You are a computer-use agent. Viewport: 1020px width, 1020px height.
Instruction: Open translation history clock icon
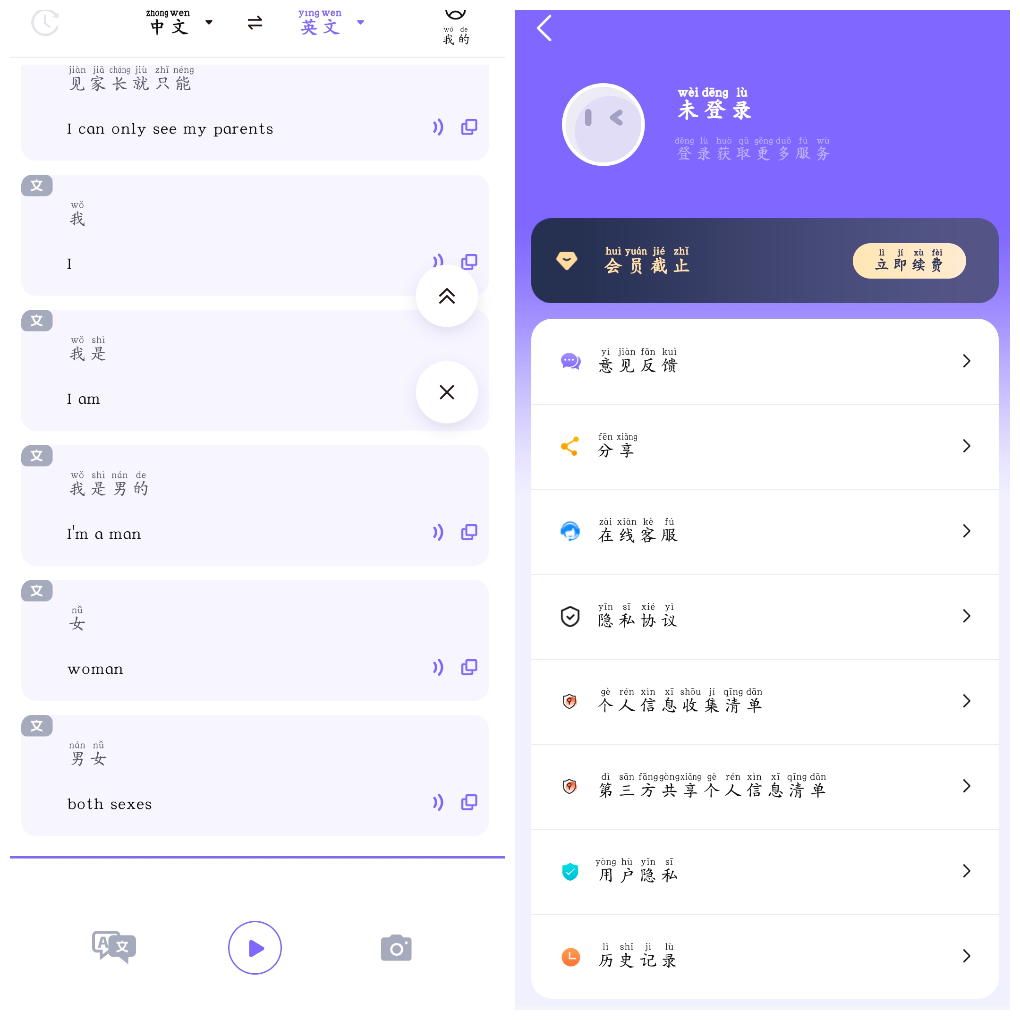tap(45, 23)
